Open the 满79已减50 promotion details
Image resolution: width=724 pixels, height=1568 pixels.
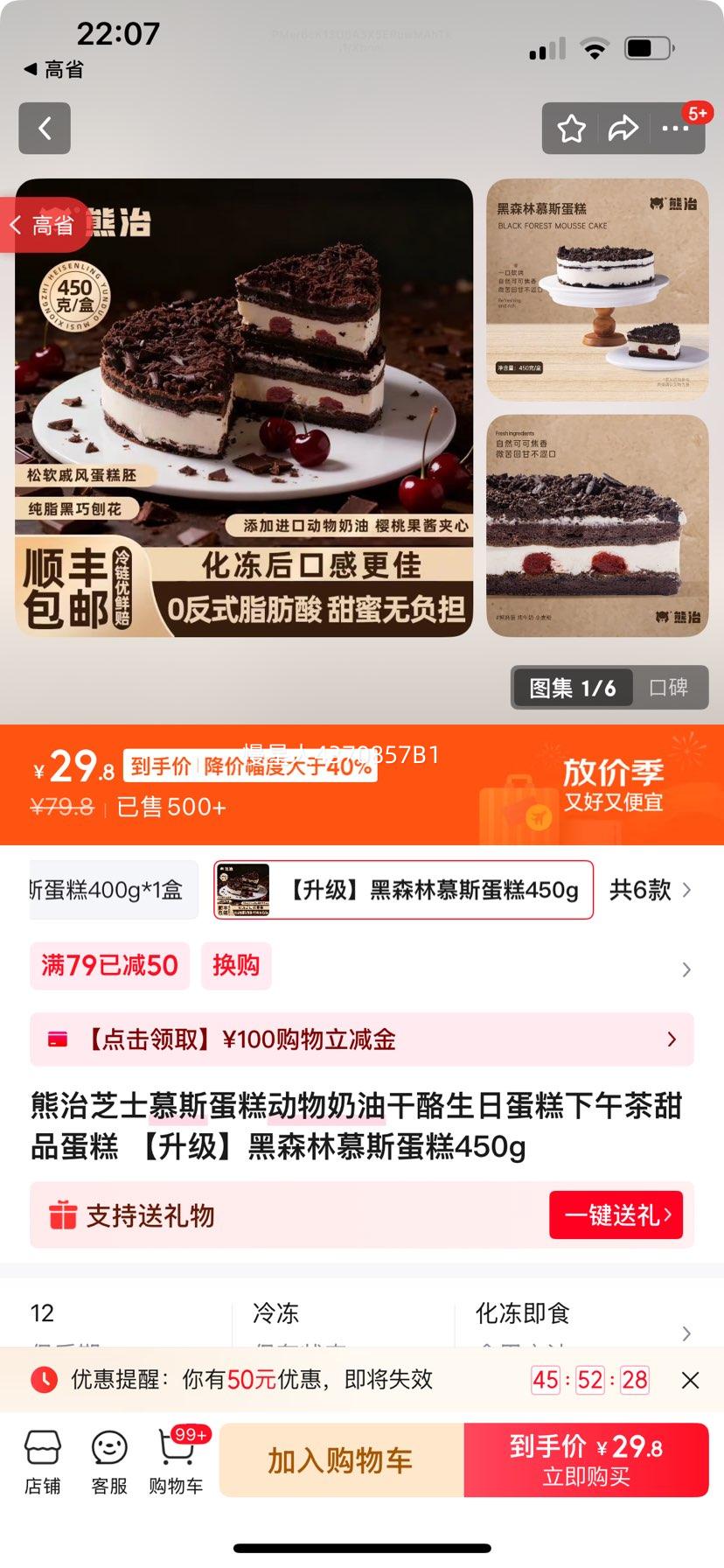[109, 966]
